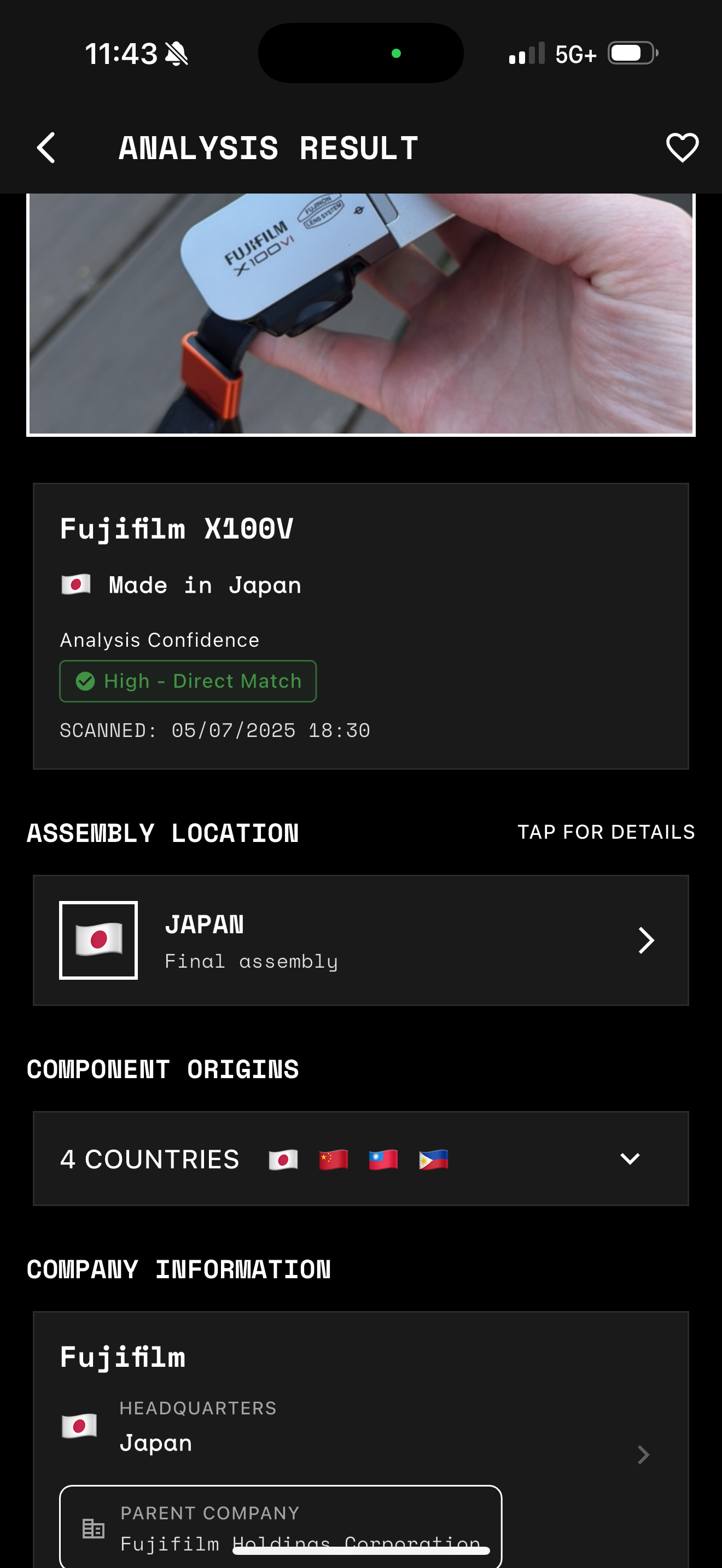View the scanned Fujifilm camera photo
This screenshot has height=1568, width=722.
360,313
